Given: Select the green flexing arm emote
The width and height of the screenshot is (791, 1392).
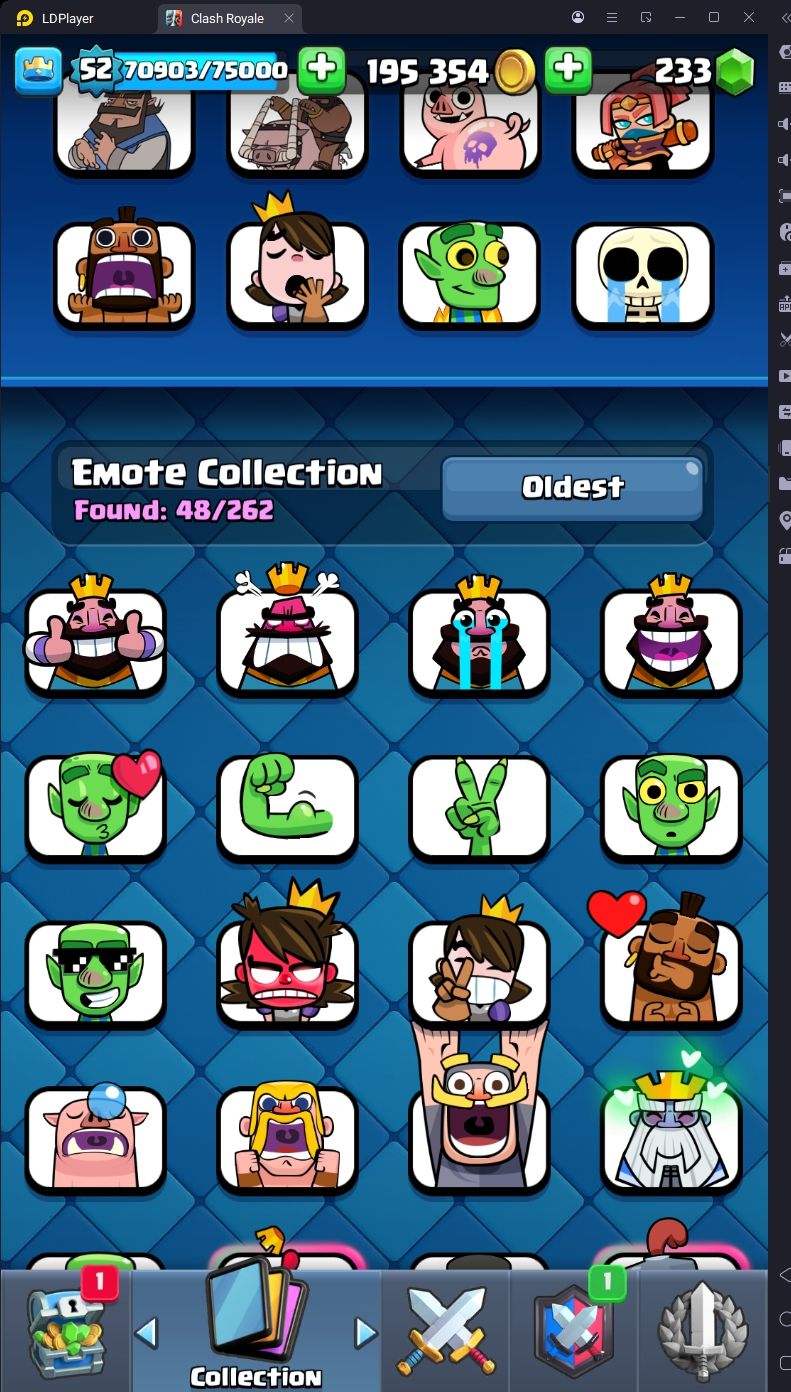Looking at the screenshot, I should tap(287, 808).
